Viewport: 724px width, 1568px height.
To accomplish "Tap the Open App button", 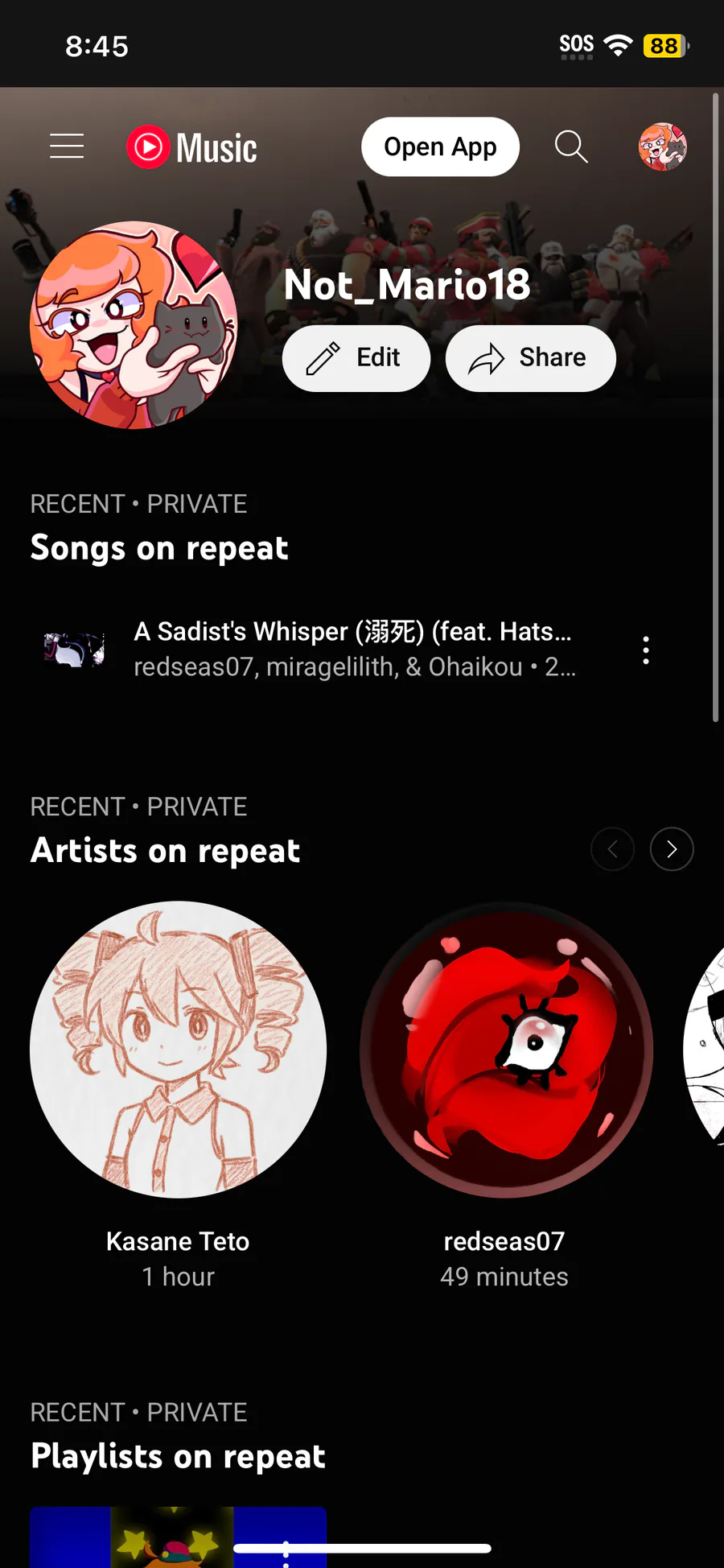I will (440, 146).
